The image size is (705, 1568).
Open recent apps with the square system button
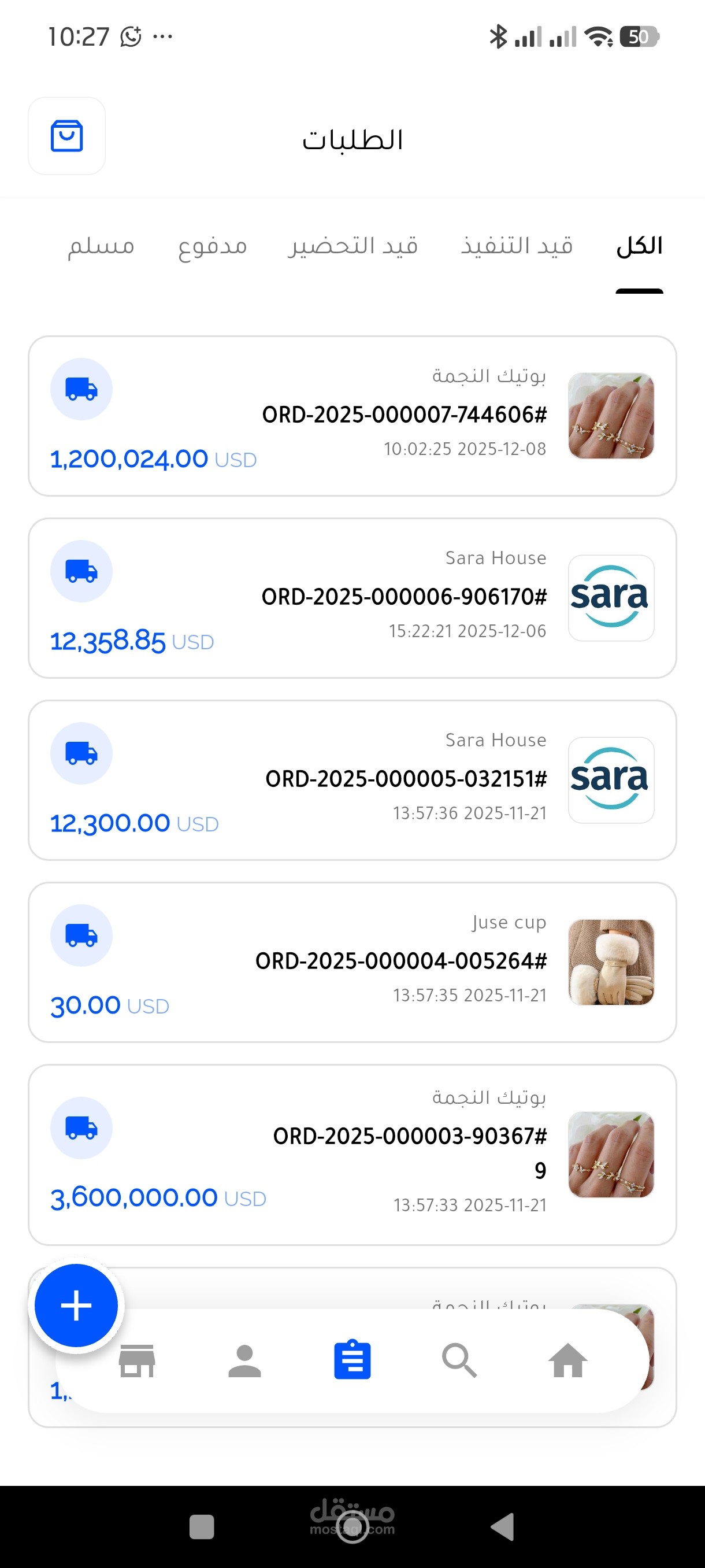pos(202,1526)
